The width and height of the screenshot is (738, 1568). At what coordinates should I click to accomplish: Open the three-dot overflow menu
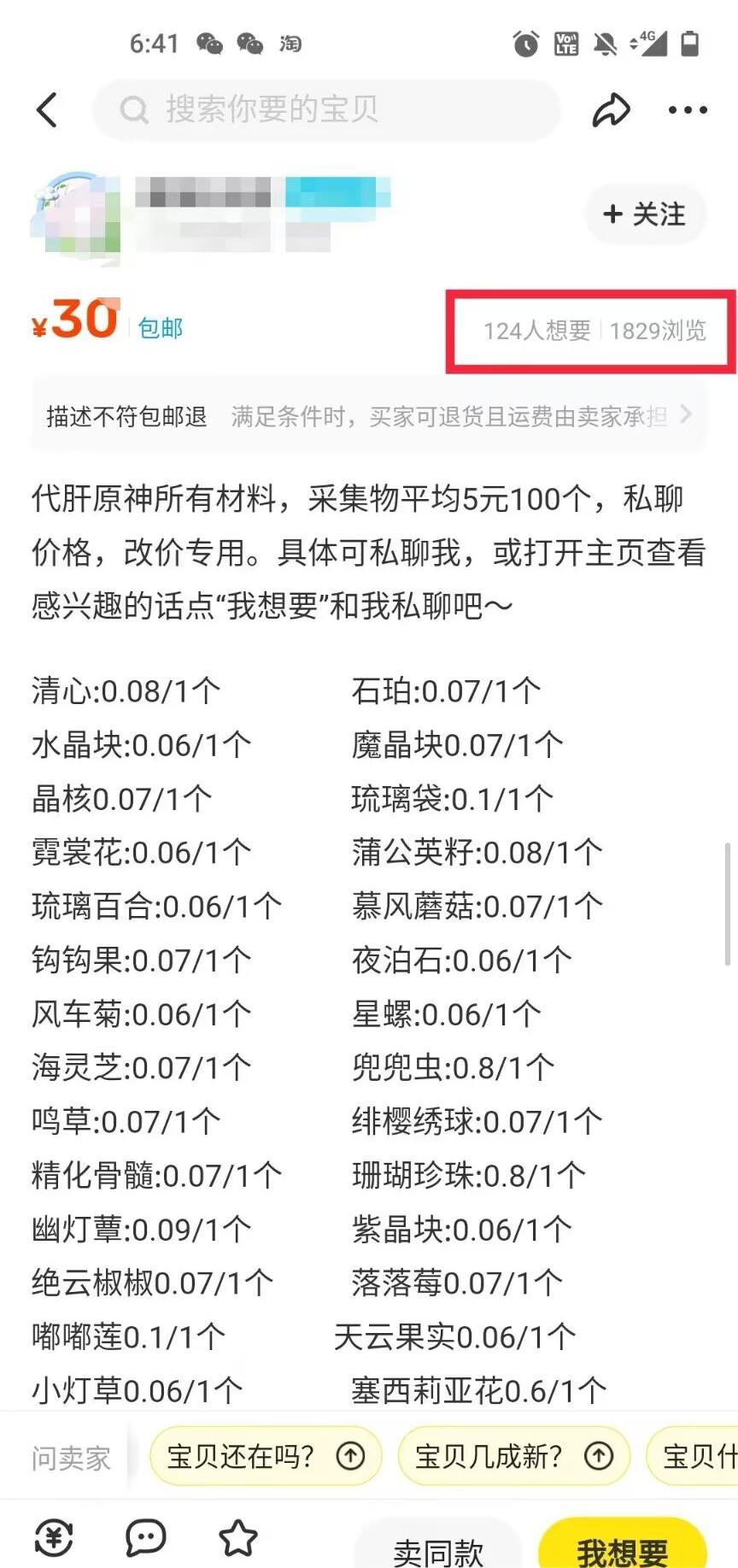(688, 110)
